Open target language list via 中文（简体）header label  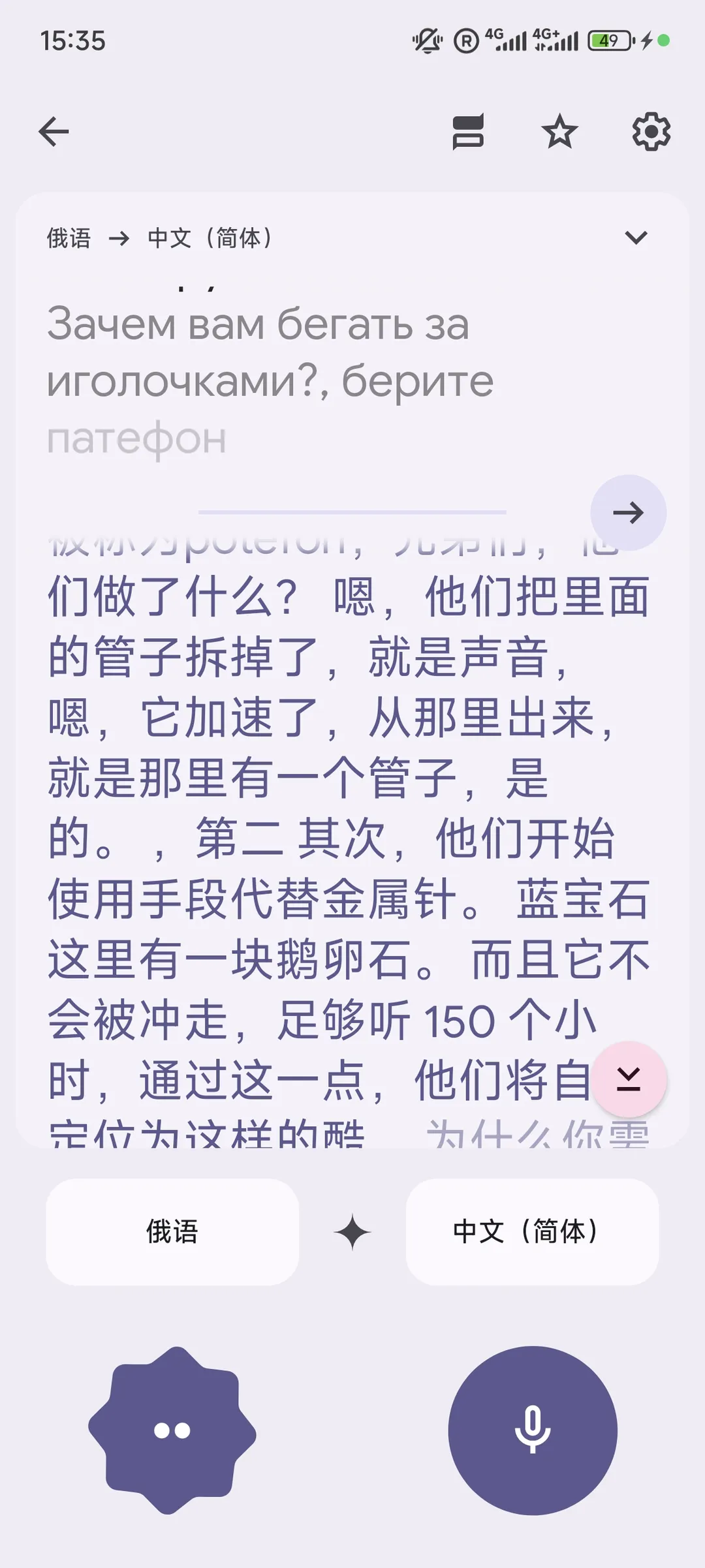coord(211,238)
